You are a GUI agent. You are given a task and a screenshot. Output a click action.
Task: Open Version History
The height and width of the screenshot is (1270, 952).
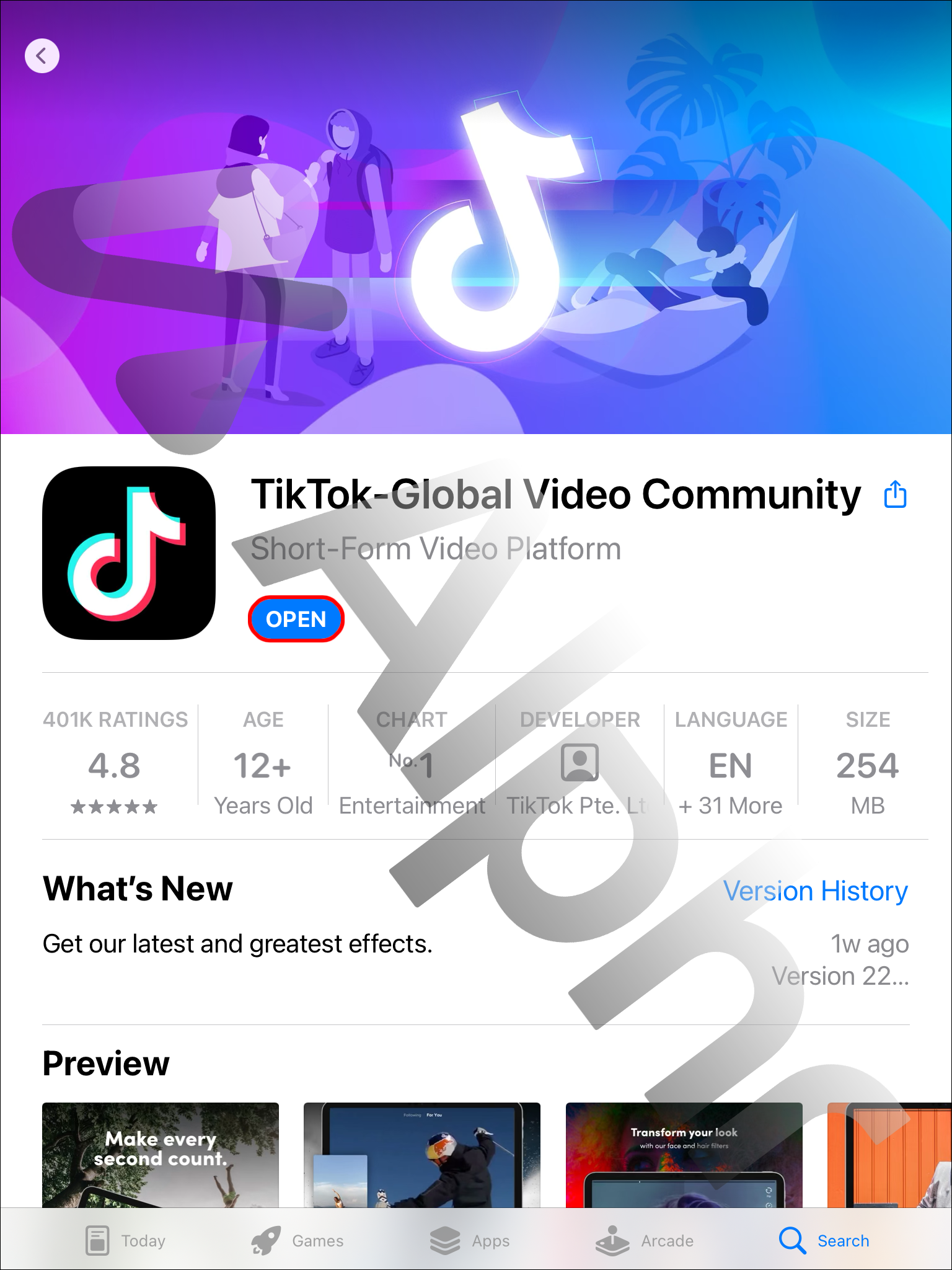click(x=815, y=890)
